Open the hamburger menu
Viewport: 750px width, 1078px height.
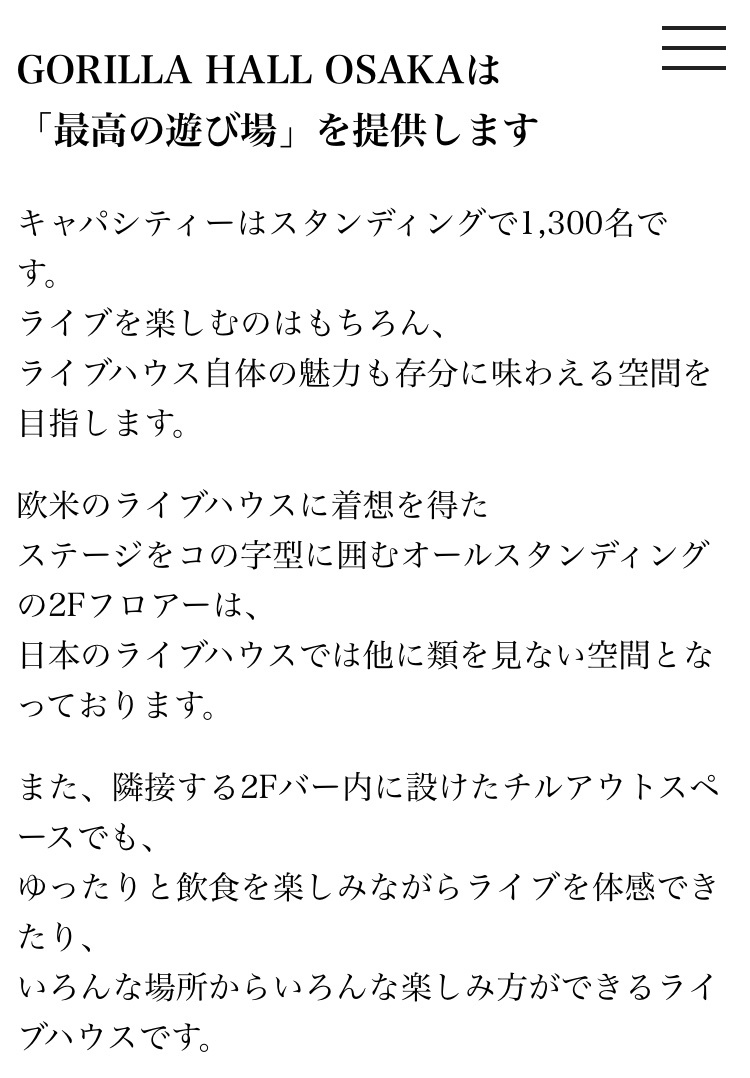click(693, 47)
